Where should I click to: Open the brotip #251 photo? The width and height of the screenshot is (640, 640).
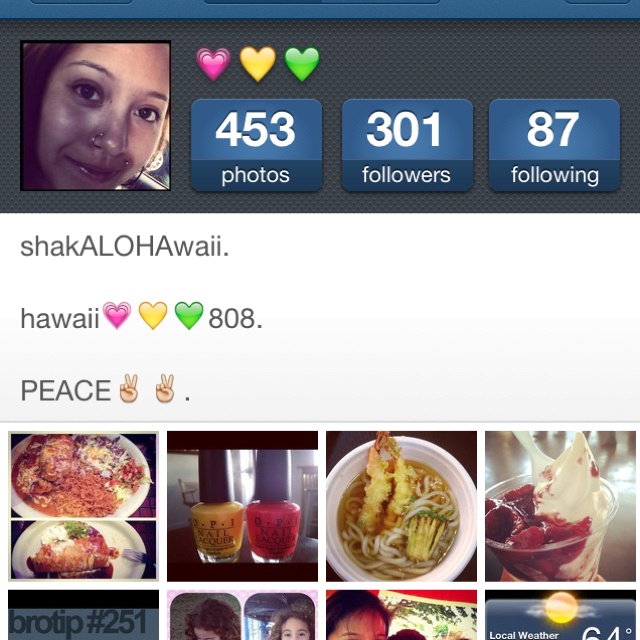pos(84,616)
